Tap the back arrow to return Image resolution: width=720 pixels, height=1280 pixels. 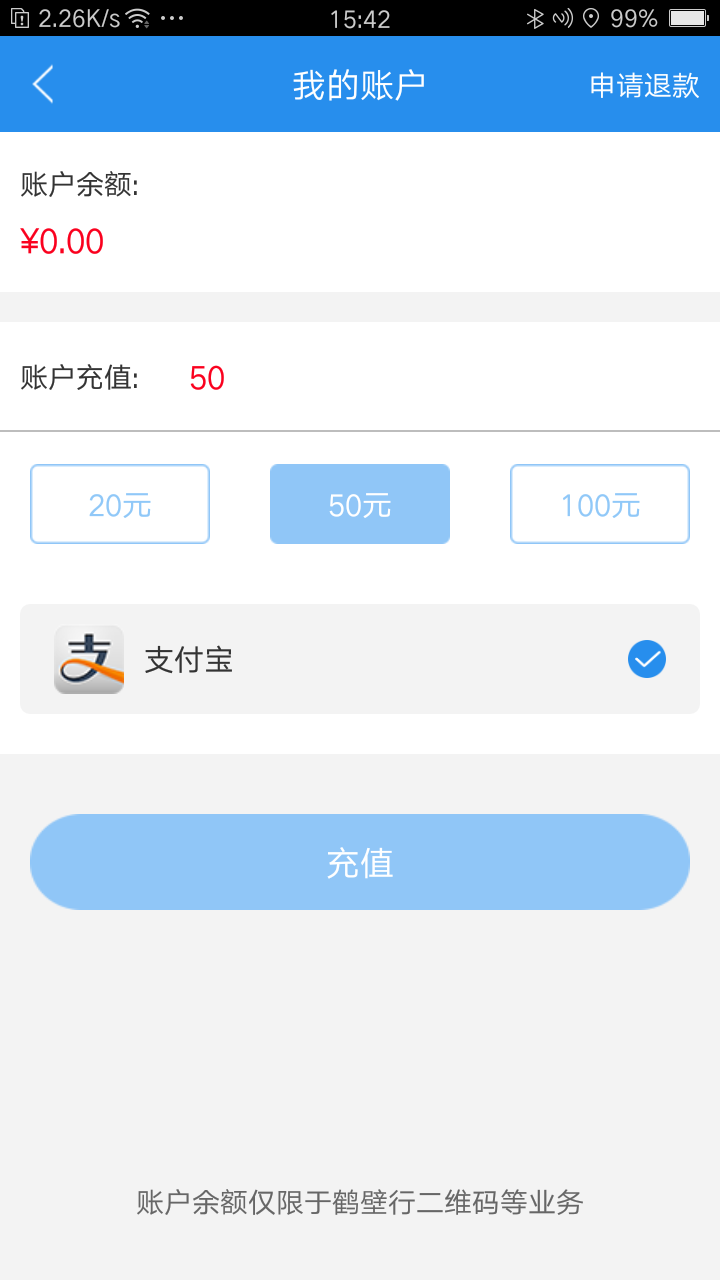pyautogui.click(x=42, y=84)
